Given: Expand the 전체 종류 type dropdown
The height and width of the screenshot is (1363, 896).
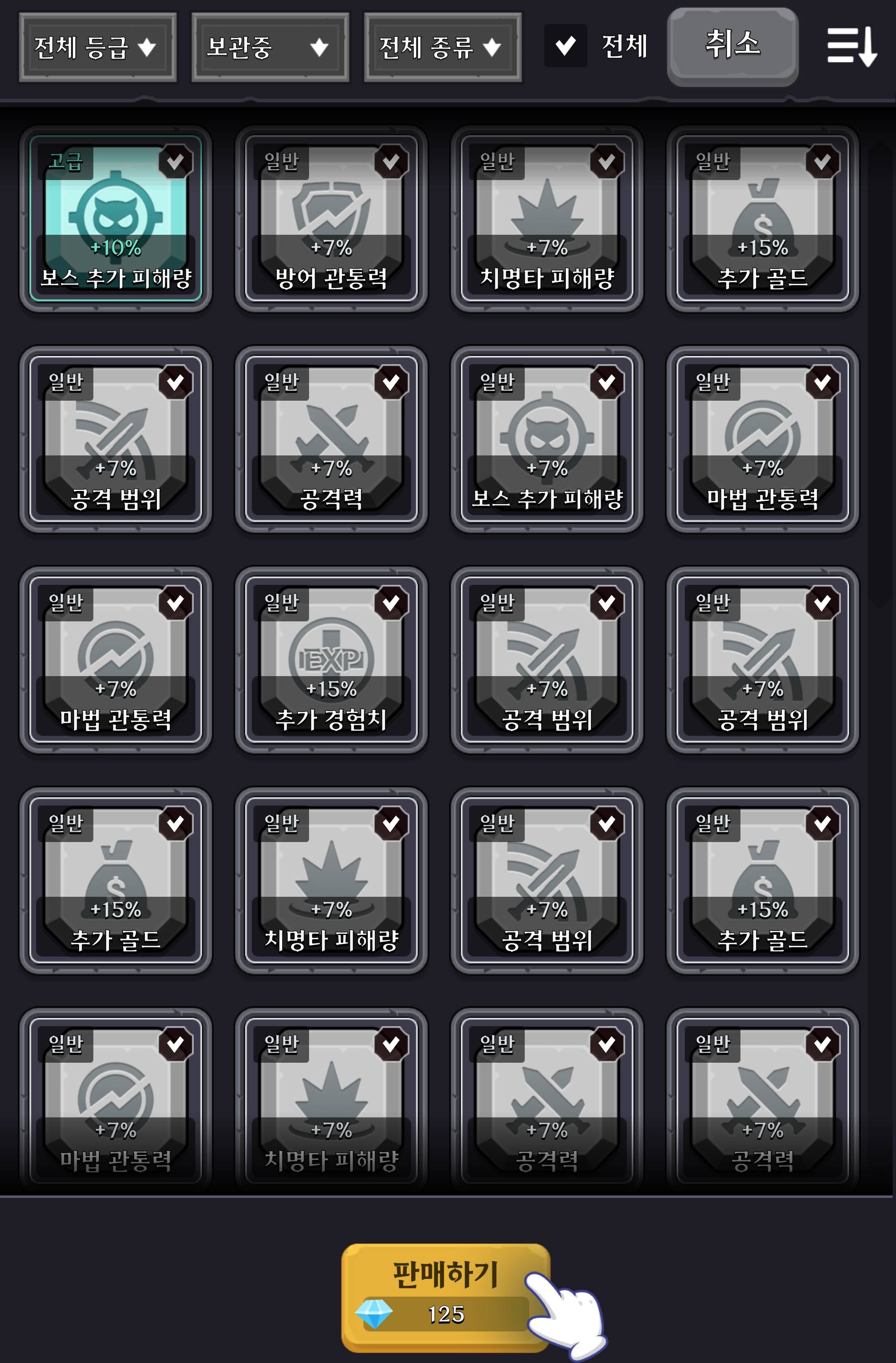Looking at the screenshot, I should coord(442,48).
